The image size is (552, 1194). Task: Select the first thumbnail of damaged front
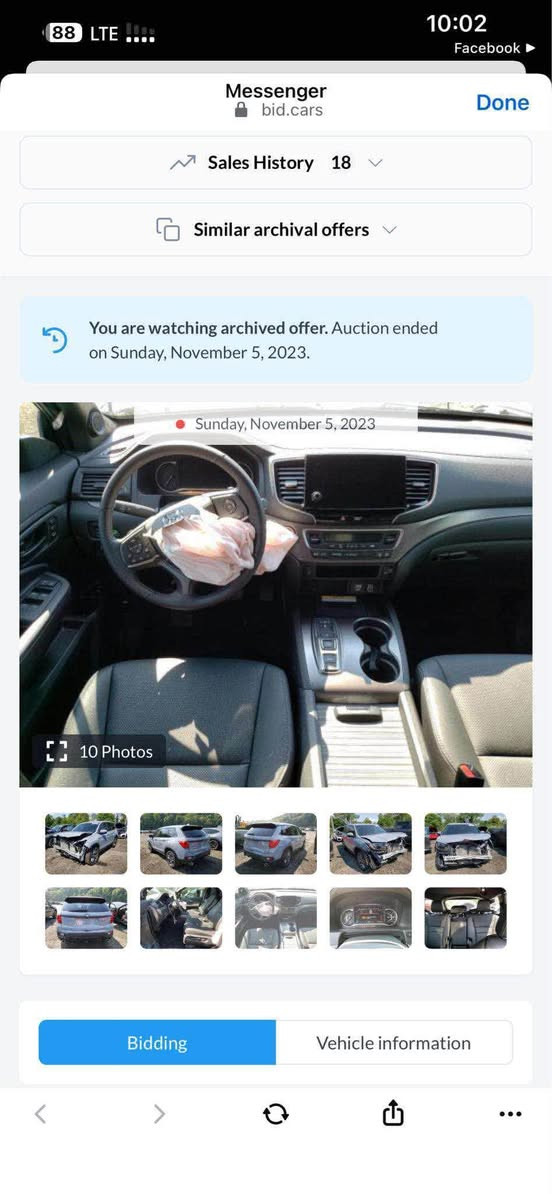click(x=86, y=843)
